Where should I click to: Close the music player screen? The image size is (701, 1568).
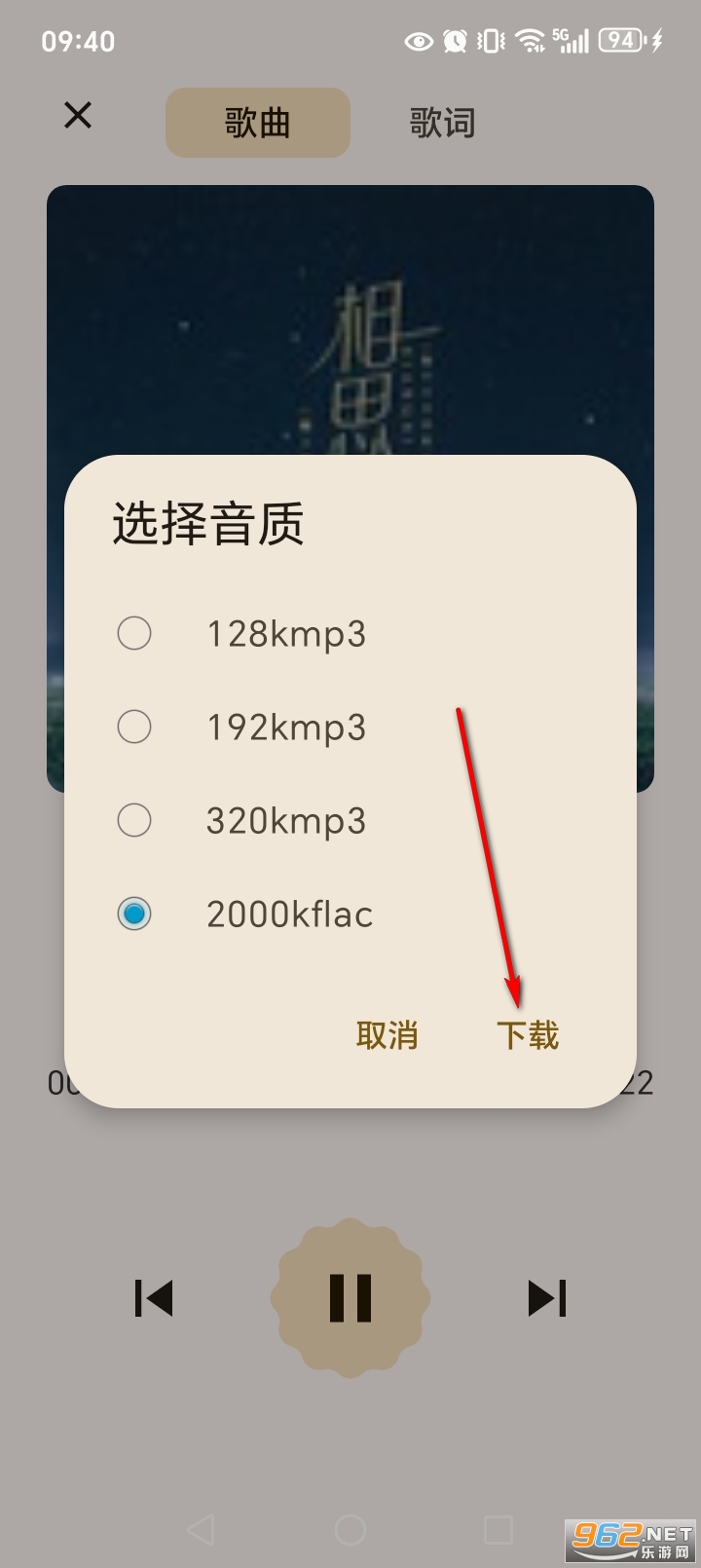[x=78, y=115]
